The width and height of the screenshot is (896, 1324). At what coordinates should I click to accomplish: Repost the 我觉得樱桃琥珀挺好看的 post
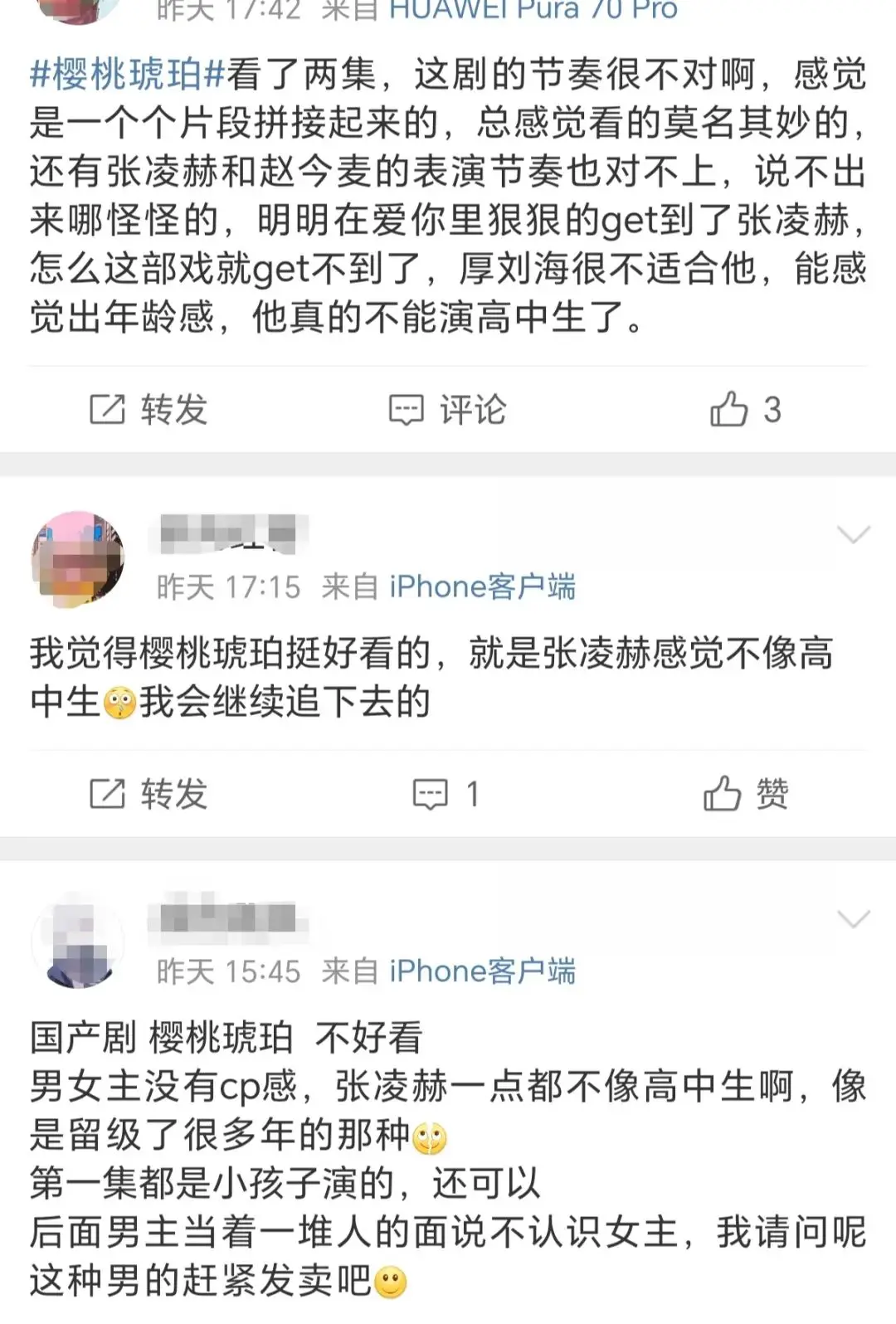coord(148,794)
